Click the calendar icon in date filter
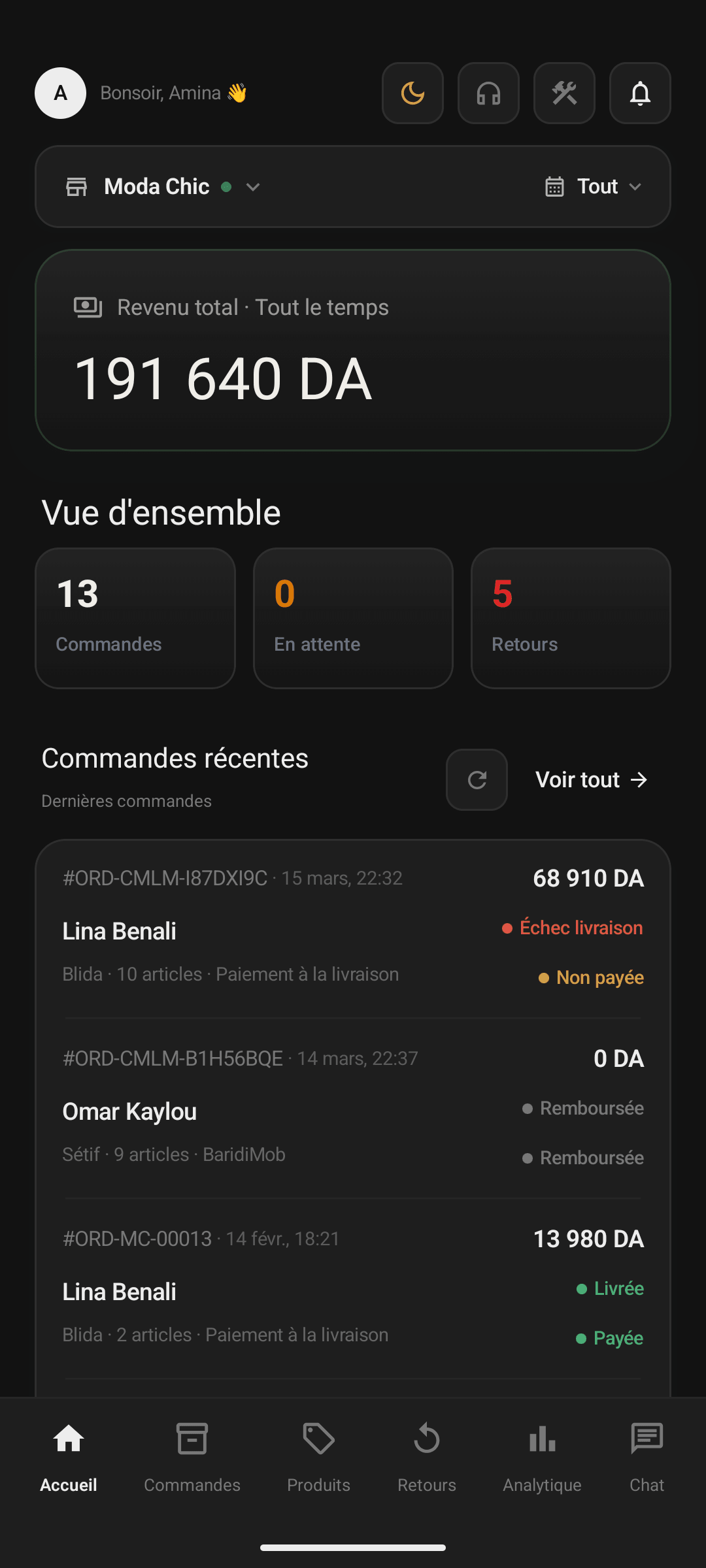The height and width of the screenshot is (1568, 706). [555, 186]
